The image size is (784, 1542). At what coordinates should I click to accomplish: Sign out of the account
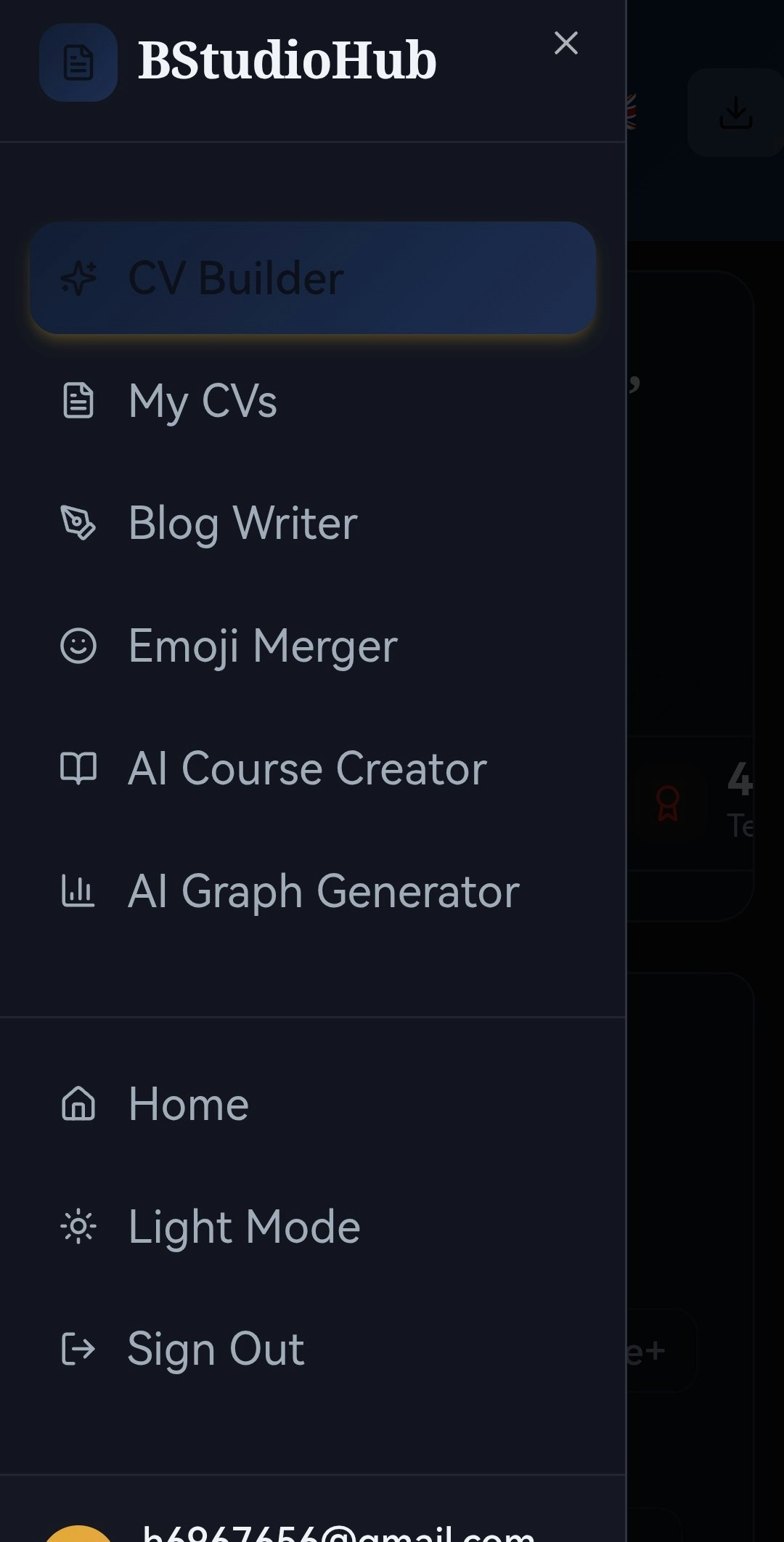[x=215, y=1350]
